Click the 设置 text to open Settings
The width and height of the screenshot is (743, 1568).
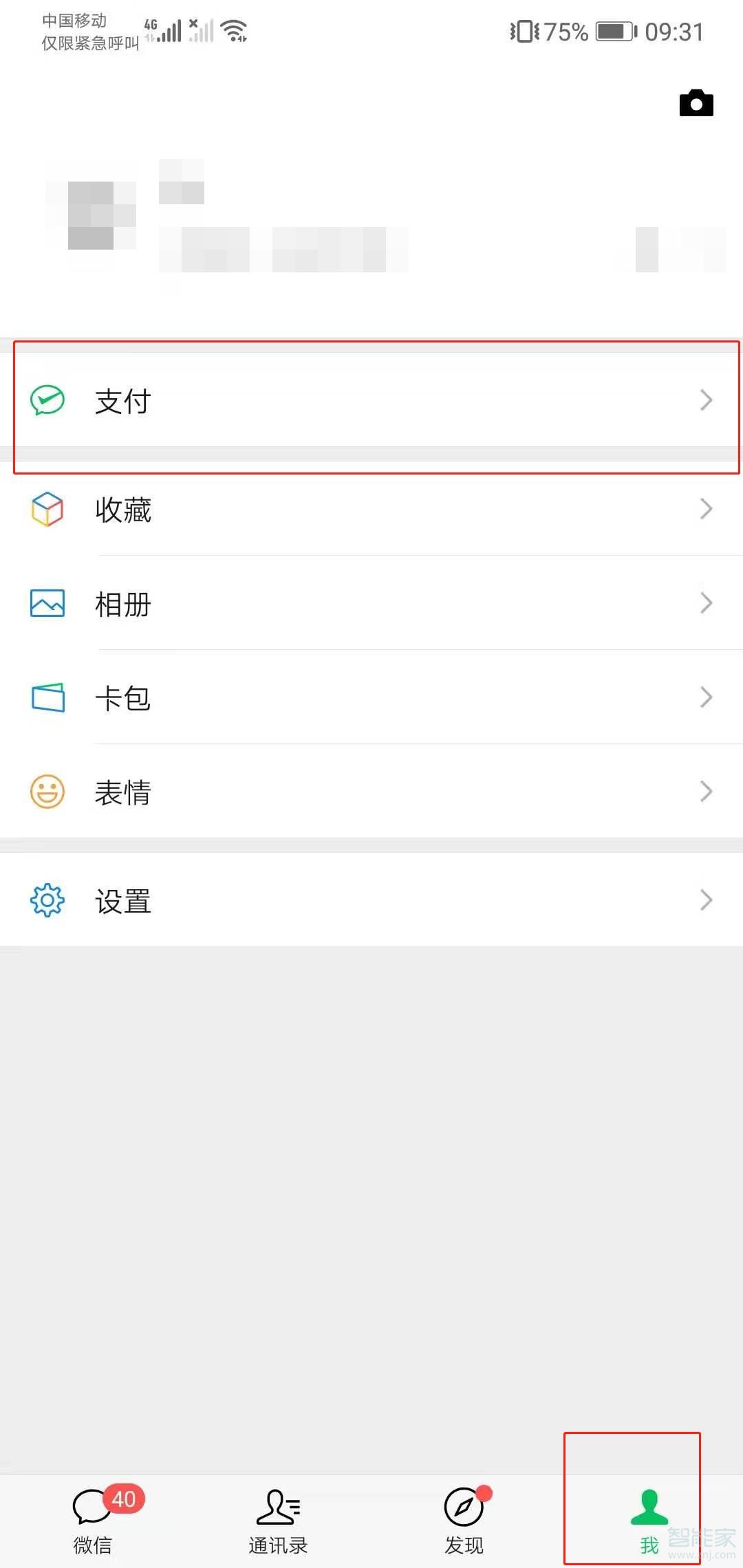tap(122, 901)
